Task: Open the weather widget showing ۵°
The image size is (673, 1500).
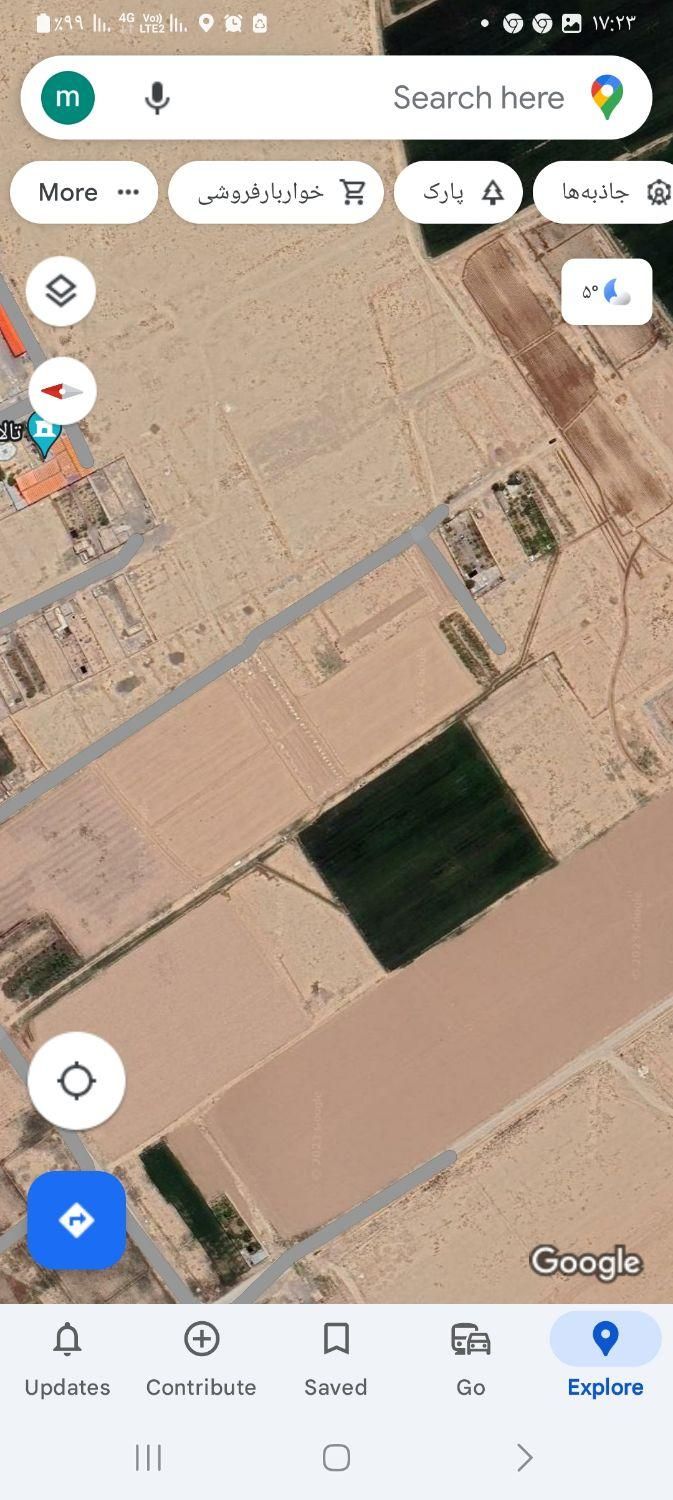Action: (x=606, y=292)
